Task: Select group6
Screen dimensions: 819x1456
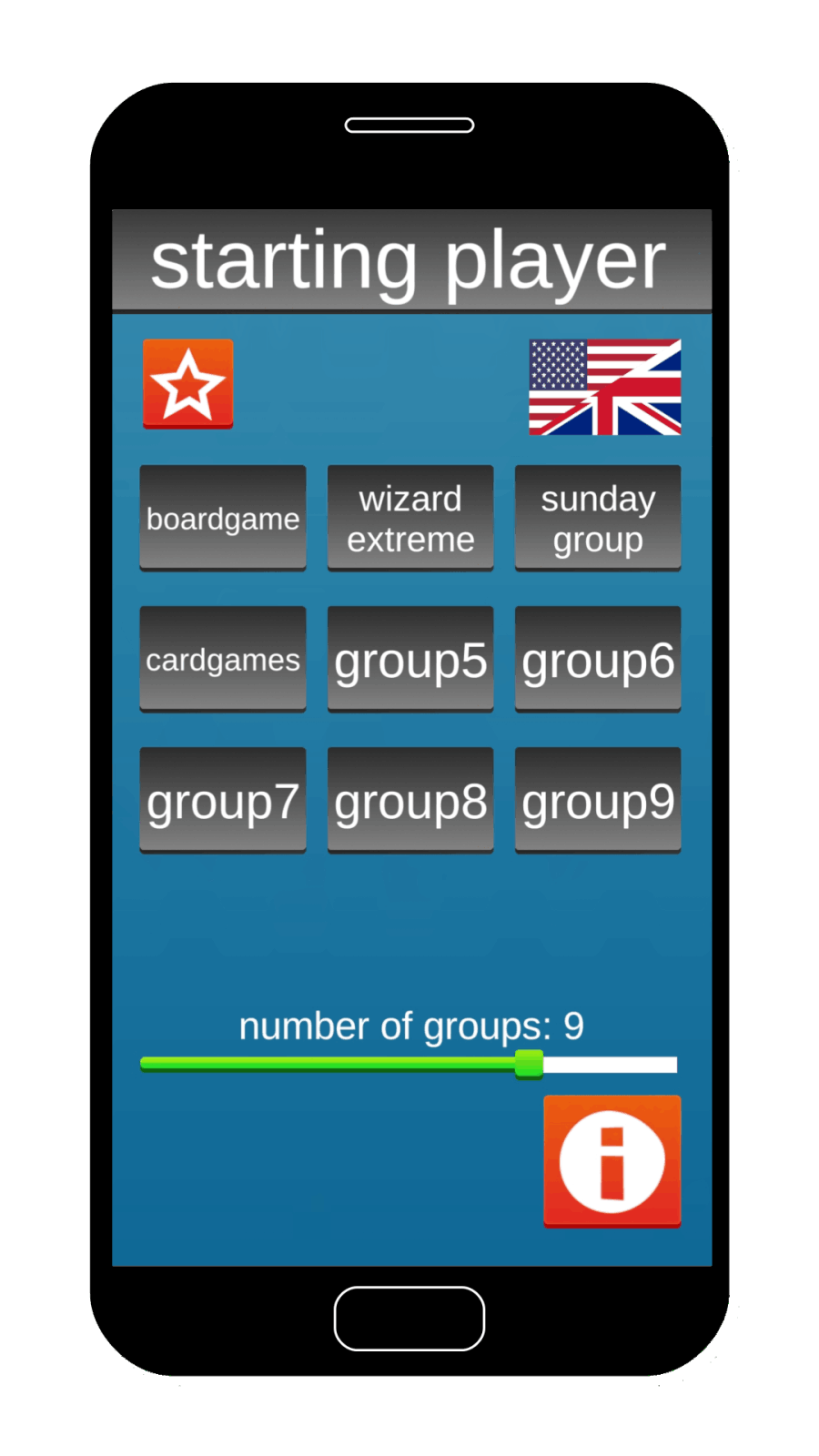Action: [598, 659]
